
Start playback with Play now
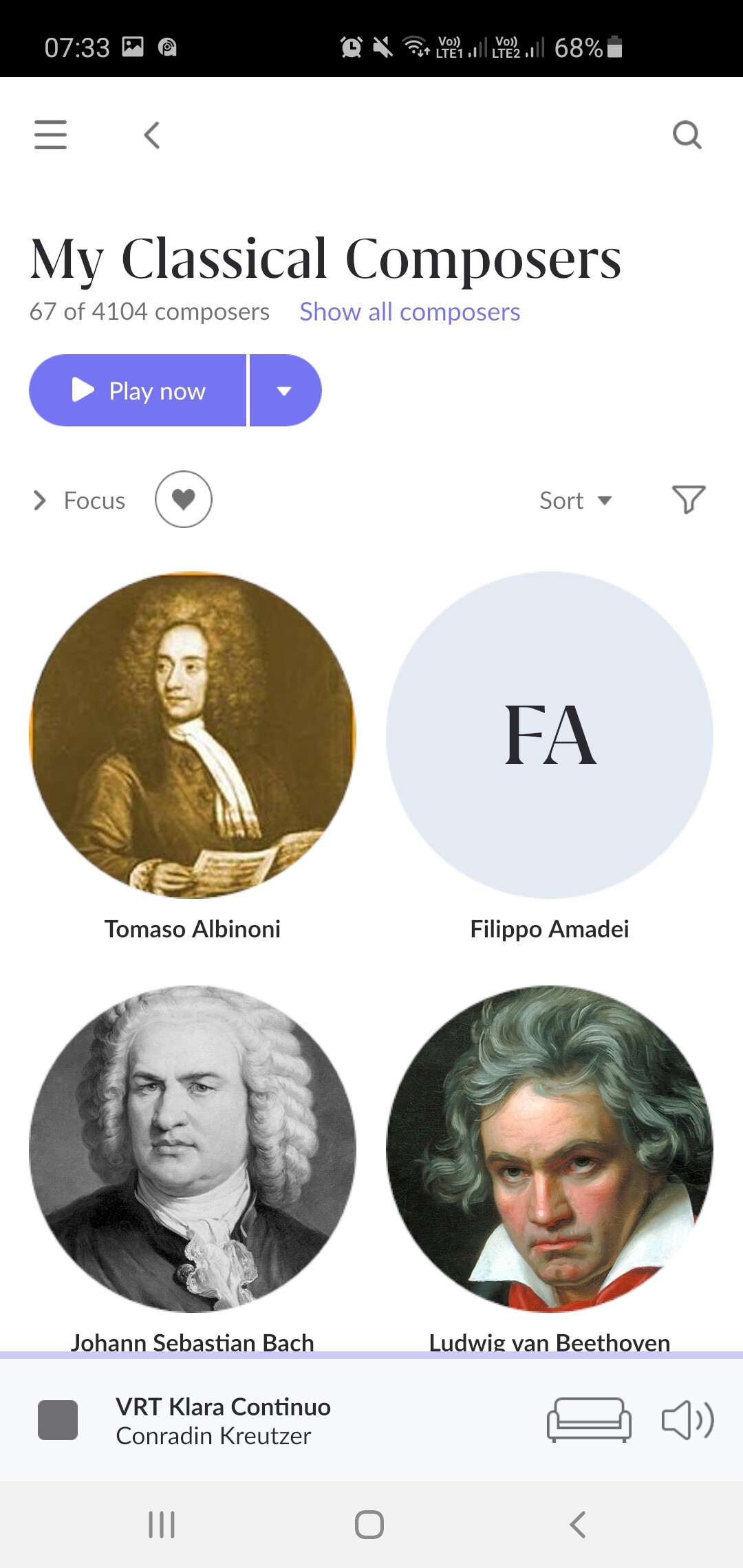click(138, 391)
